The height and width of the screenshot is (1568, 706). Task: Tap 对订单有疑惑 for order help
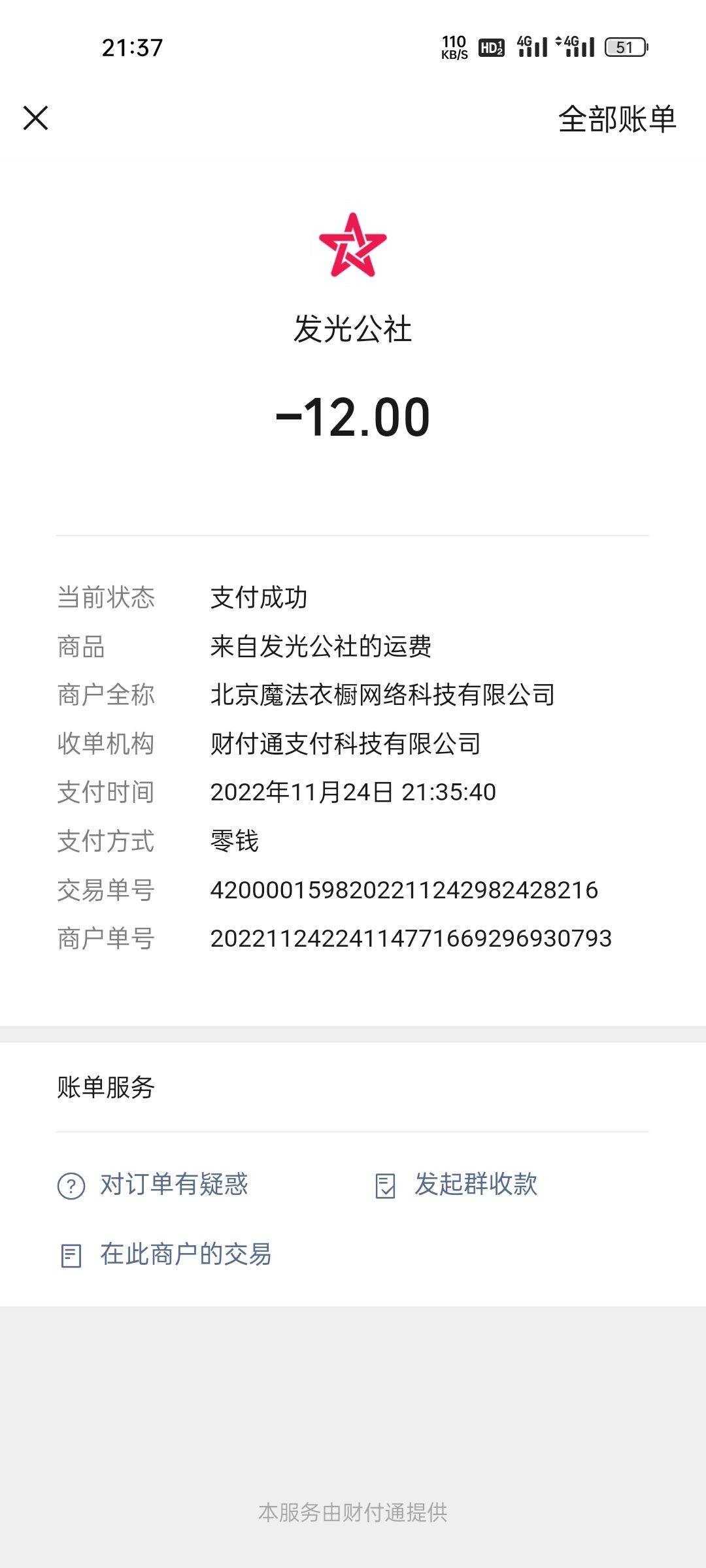[x=153, y=1184]
